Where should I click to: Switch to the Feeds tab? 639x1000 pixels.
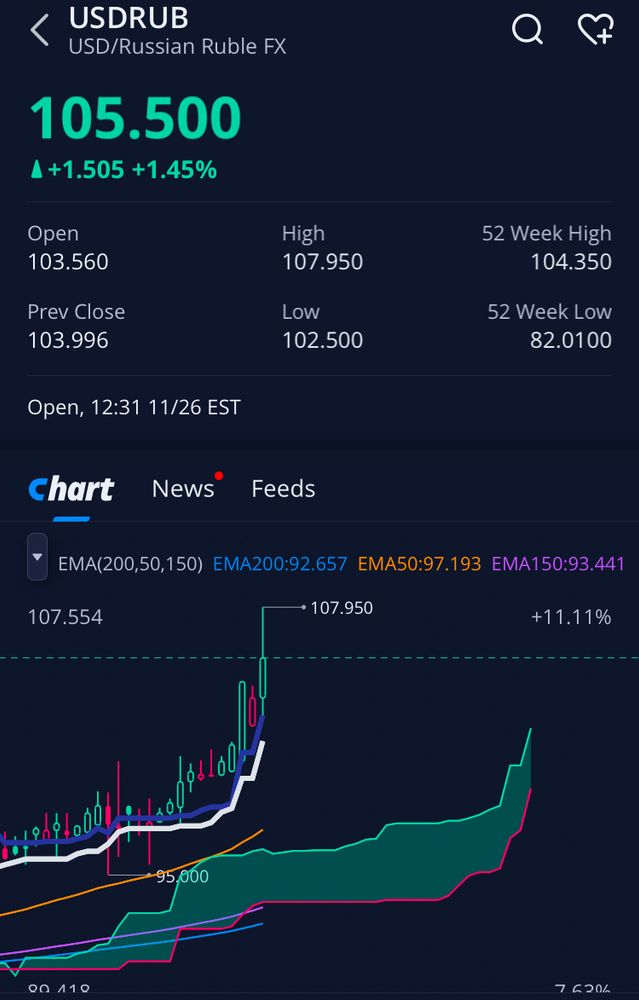click(x=283, y=489)
